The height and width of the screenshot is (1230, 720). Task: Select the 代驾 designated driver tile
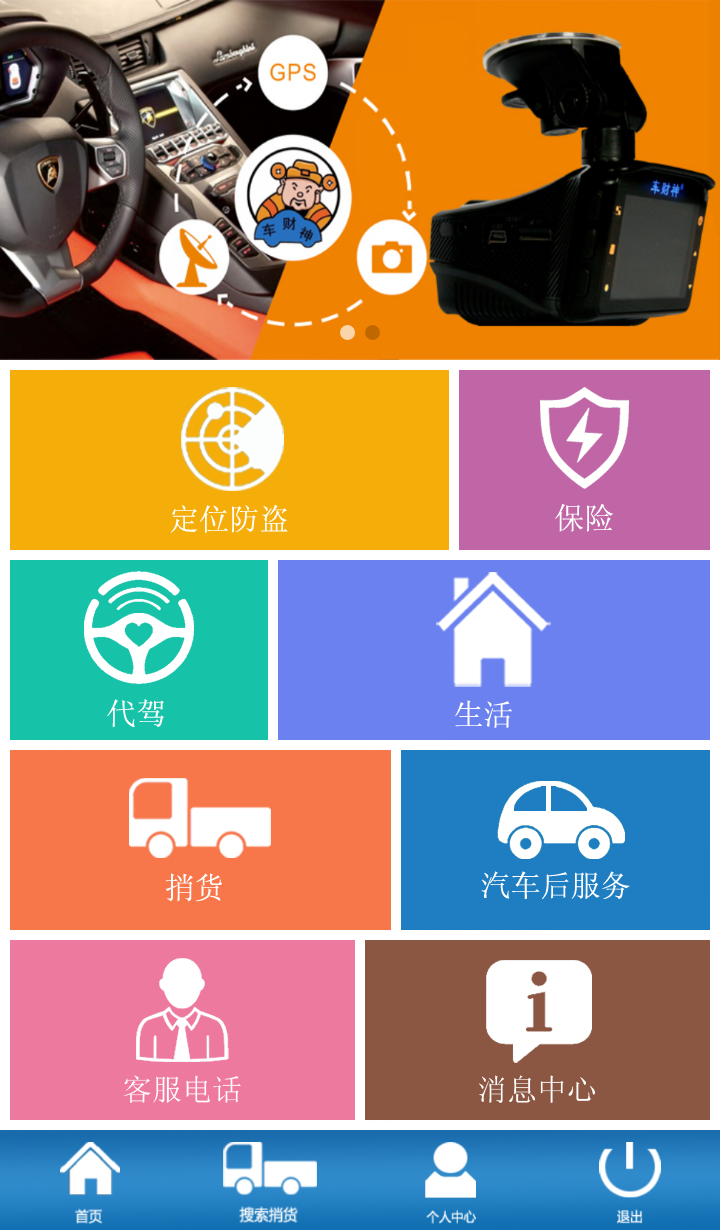[139, 650]
